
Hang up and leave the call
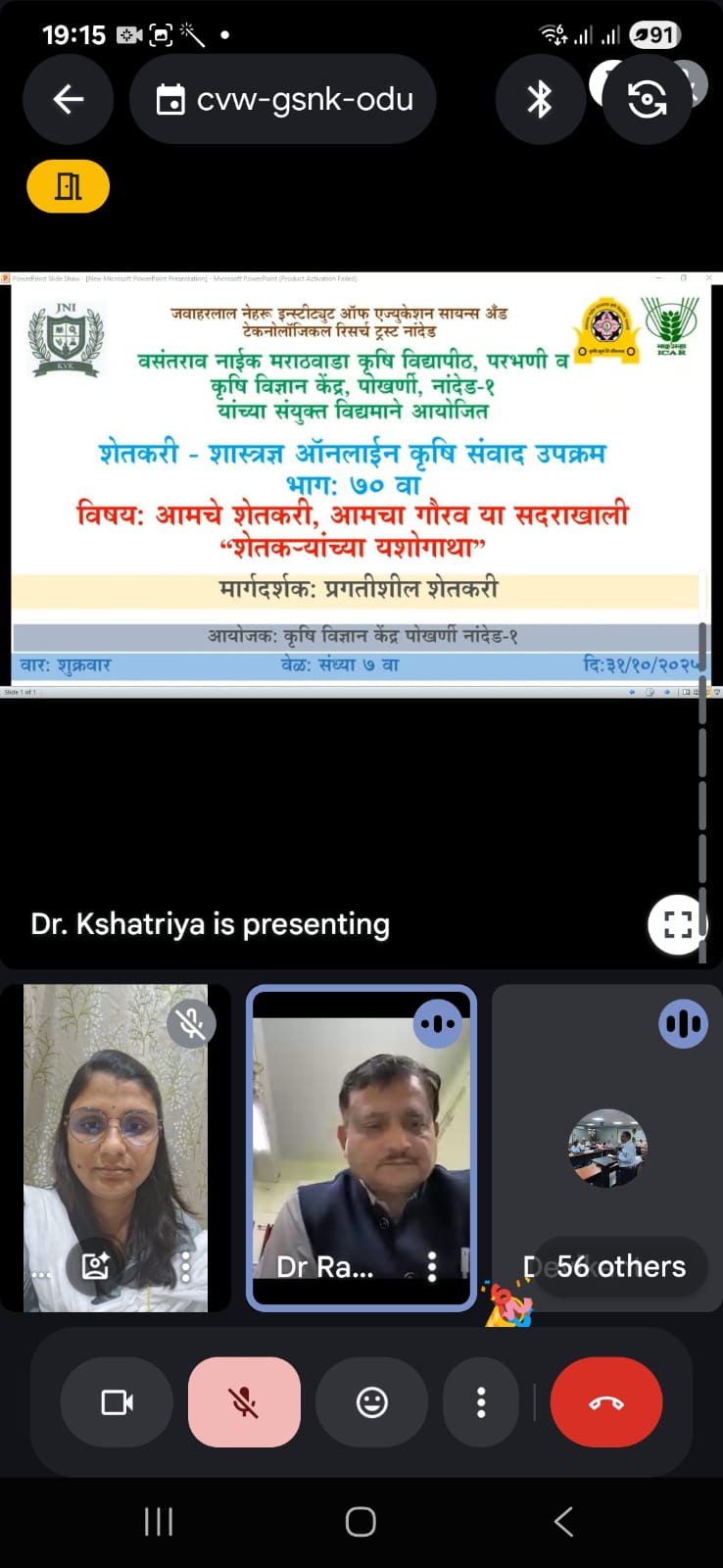point(606,1402)
